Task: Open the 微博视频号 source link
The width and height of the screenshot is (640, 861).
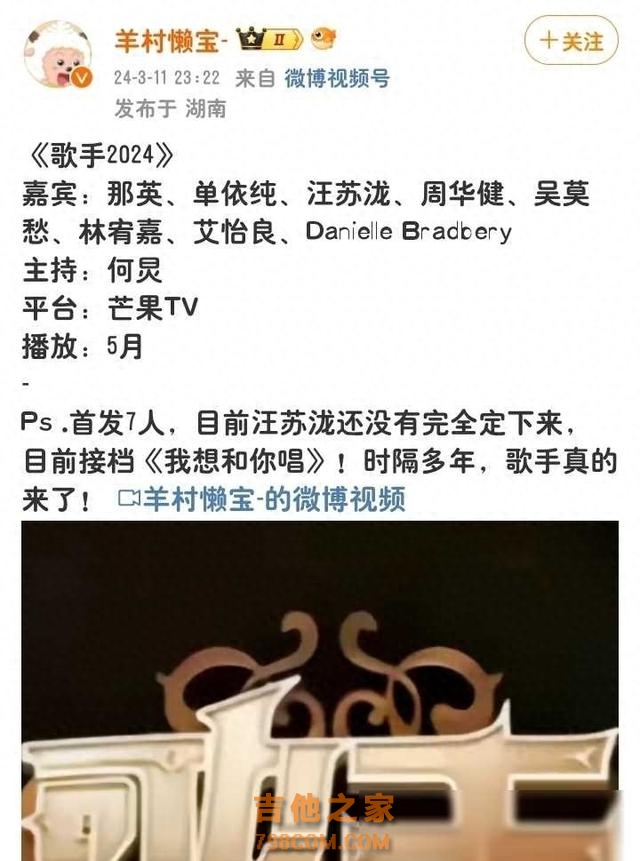Action: [336, 77]
